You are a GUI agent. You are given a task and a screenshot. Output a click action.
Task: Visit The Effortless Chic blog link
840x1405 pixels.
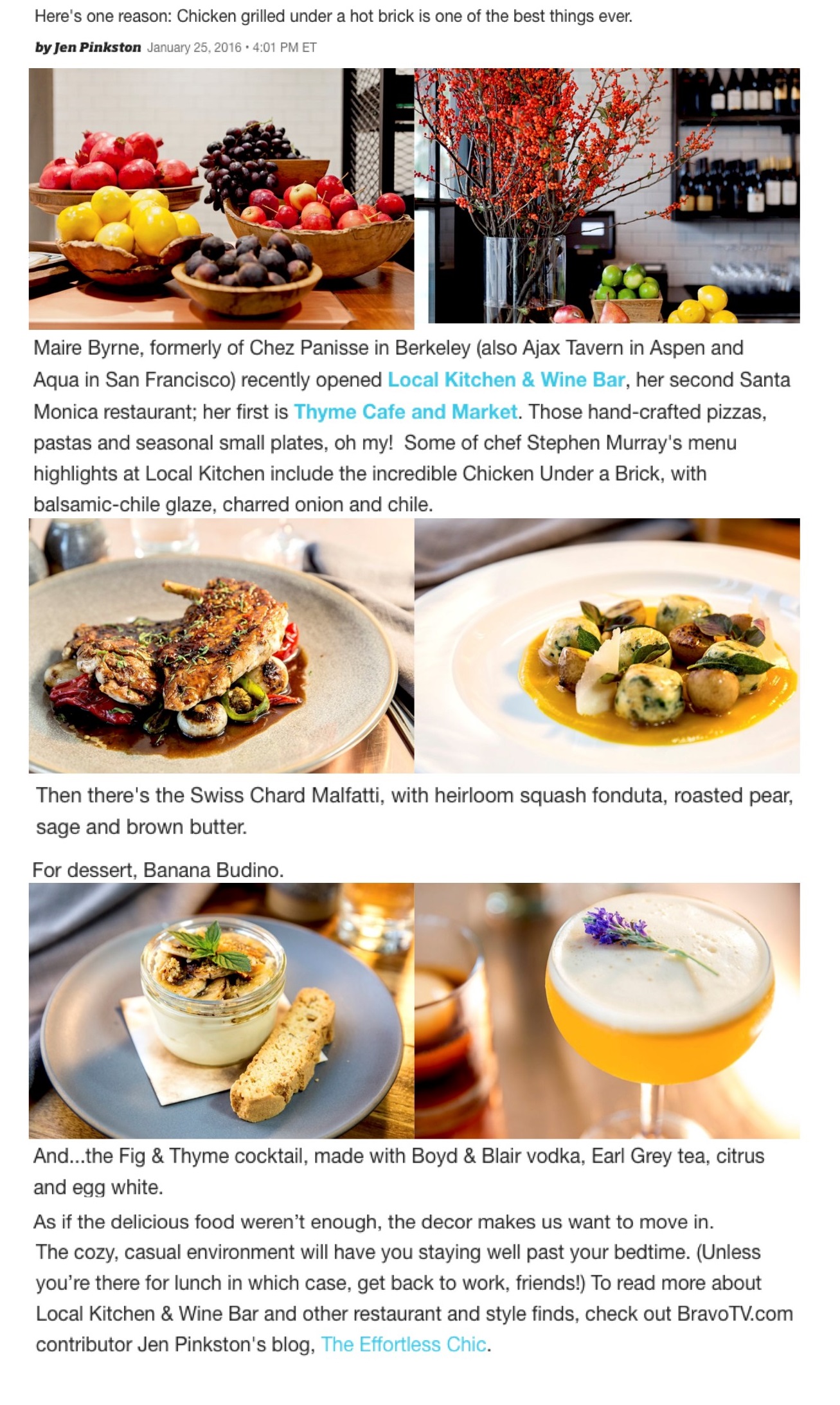coord(403,1344)
